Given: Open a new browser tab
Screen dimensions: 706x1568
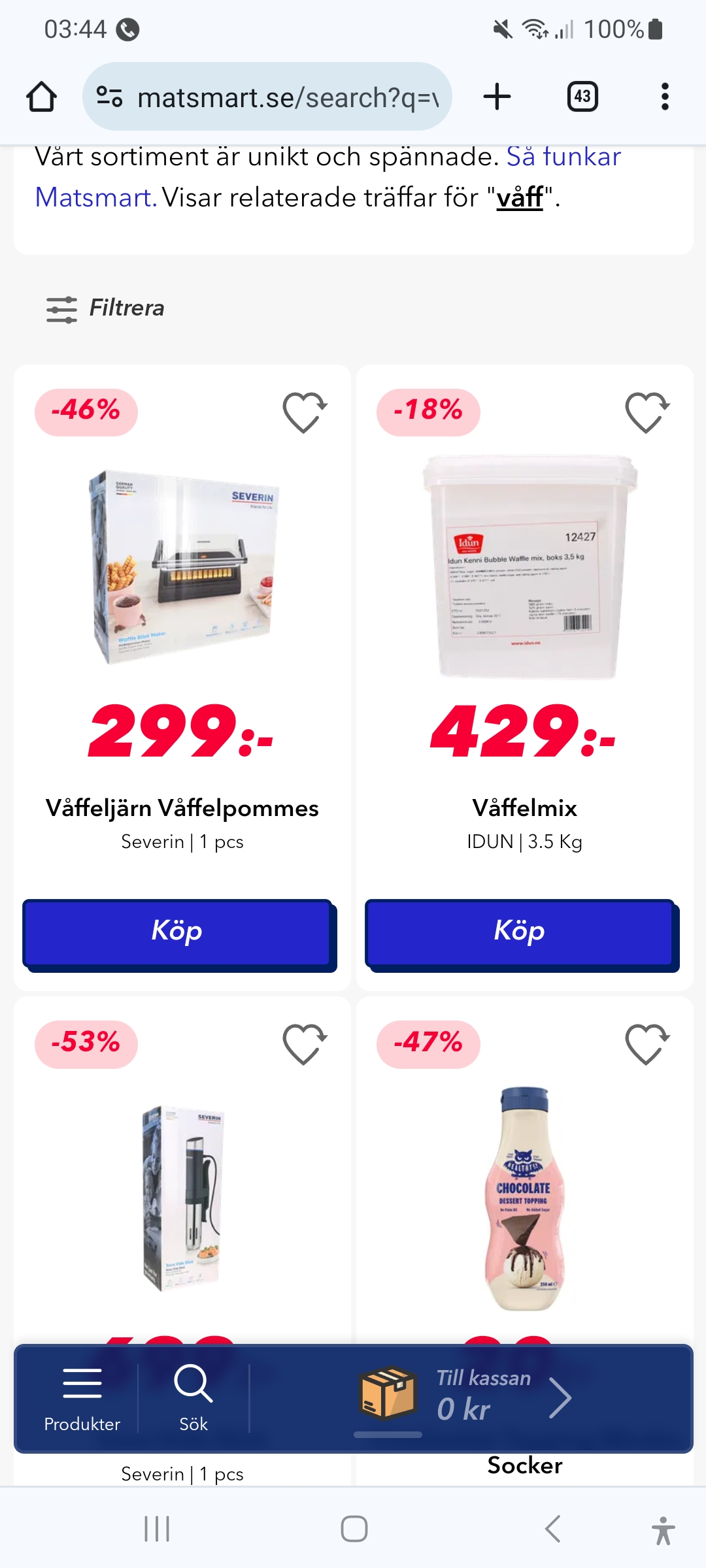Looking at the screenshot, I should tap(497, 97).
